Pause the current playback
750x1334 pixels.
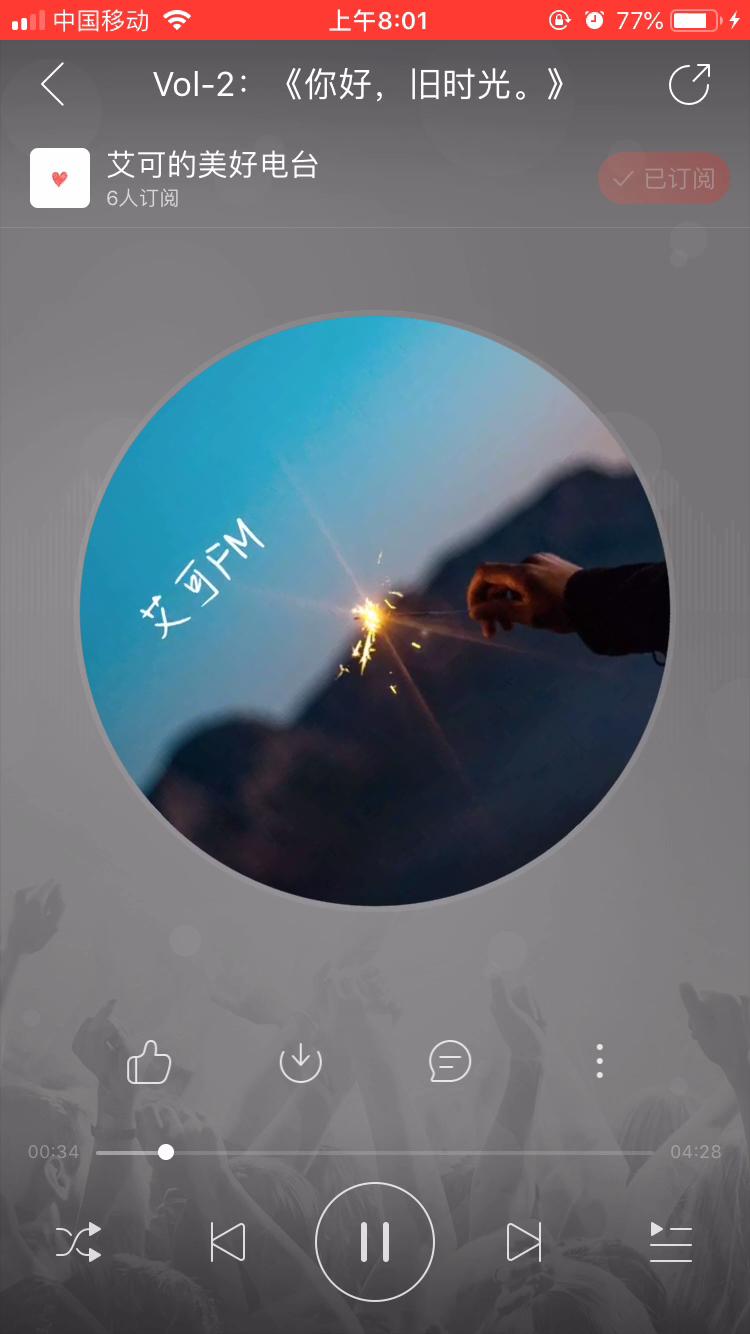375,1242
